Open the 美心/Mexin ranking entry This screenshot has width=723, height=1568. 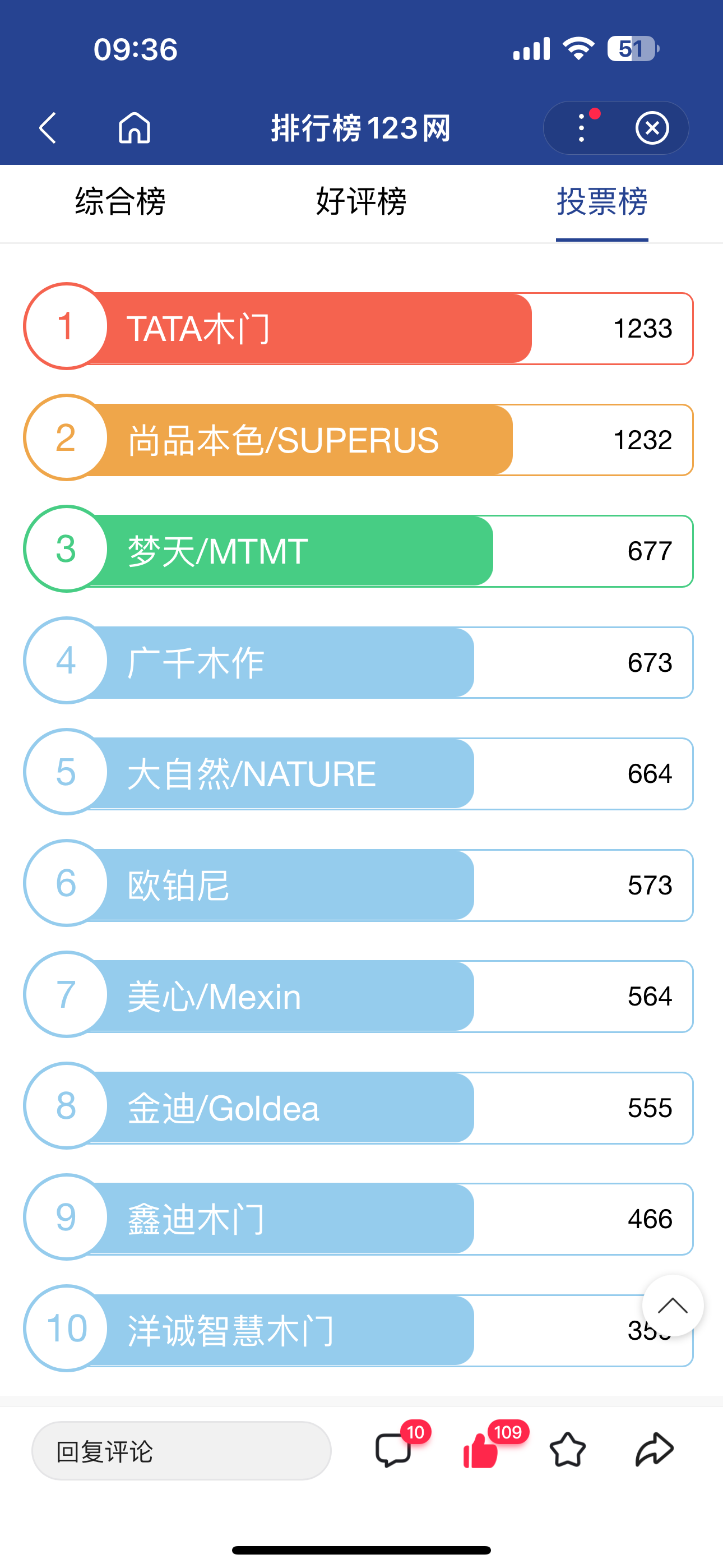click(359, 997)
